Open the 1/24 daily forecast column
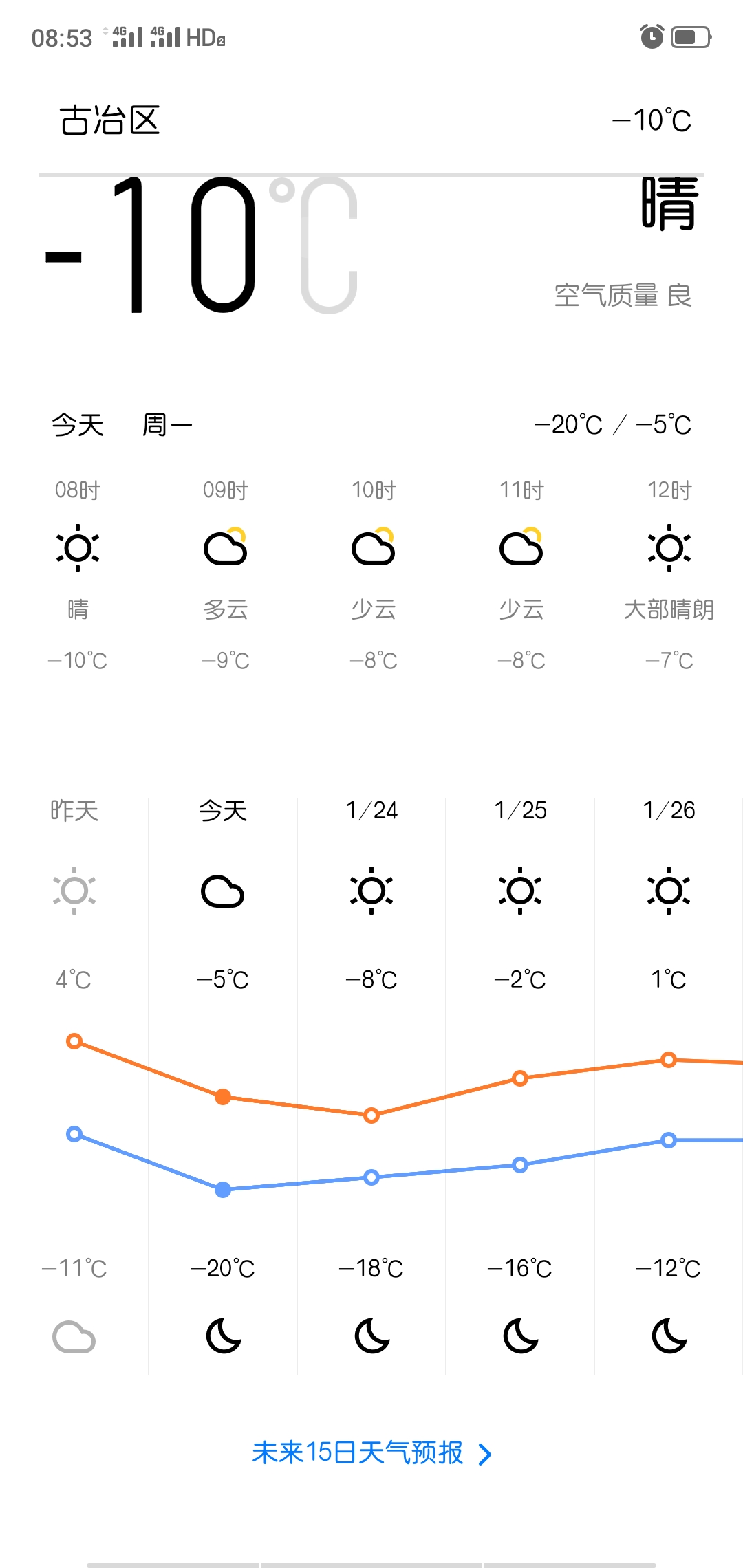 point(371,1087)
